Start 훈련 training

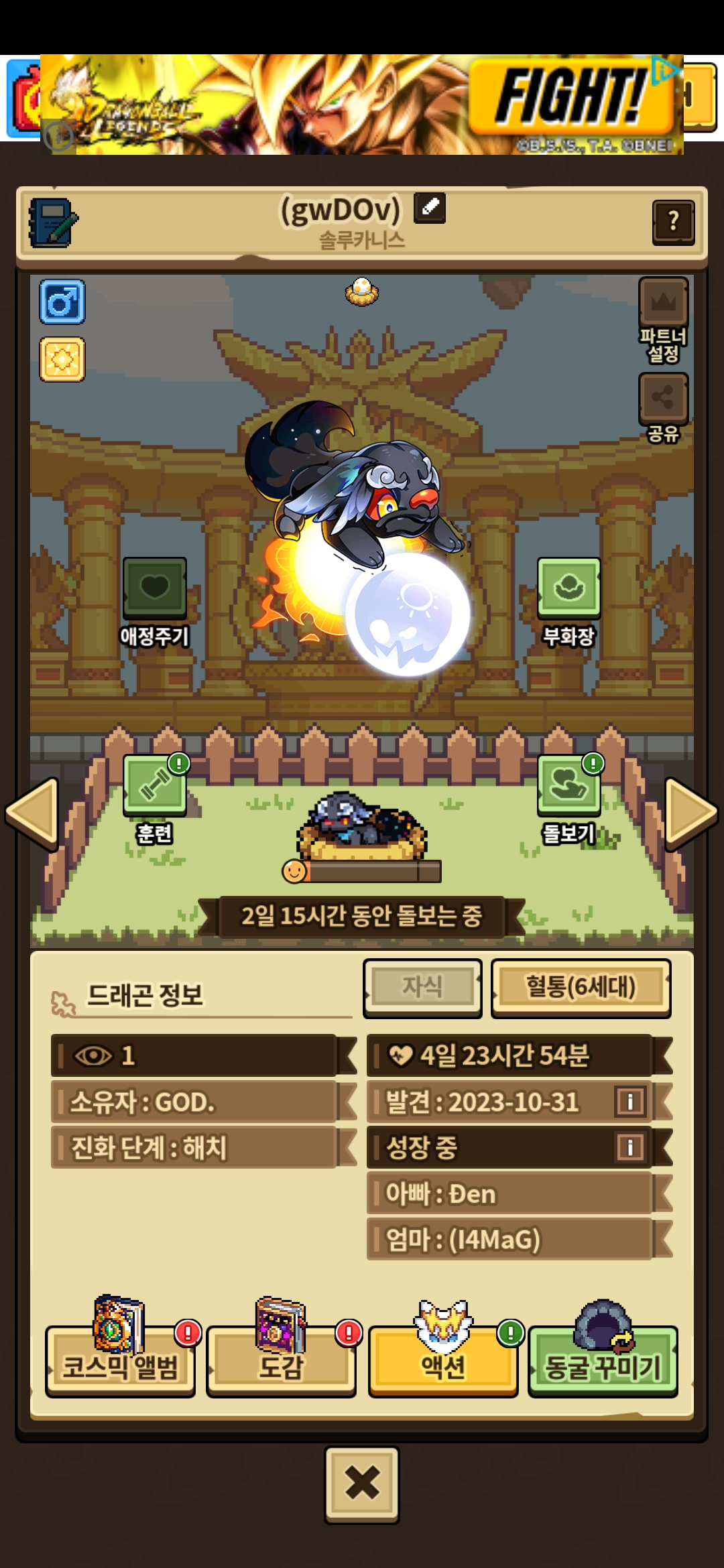click(154, 799)
